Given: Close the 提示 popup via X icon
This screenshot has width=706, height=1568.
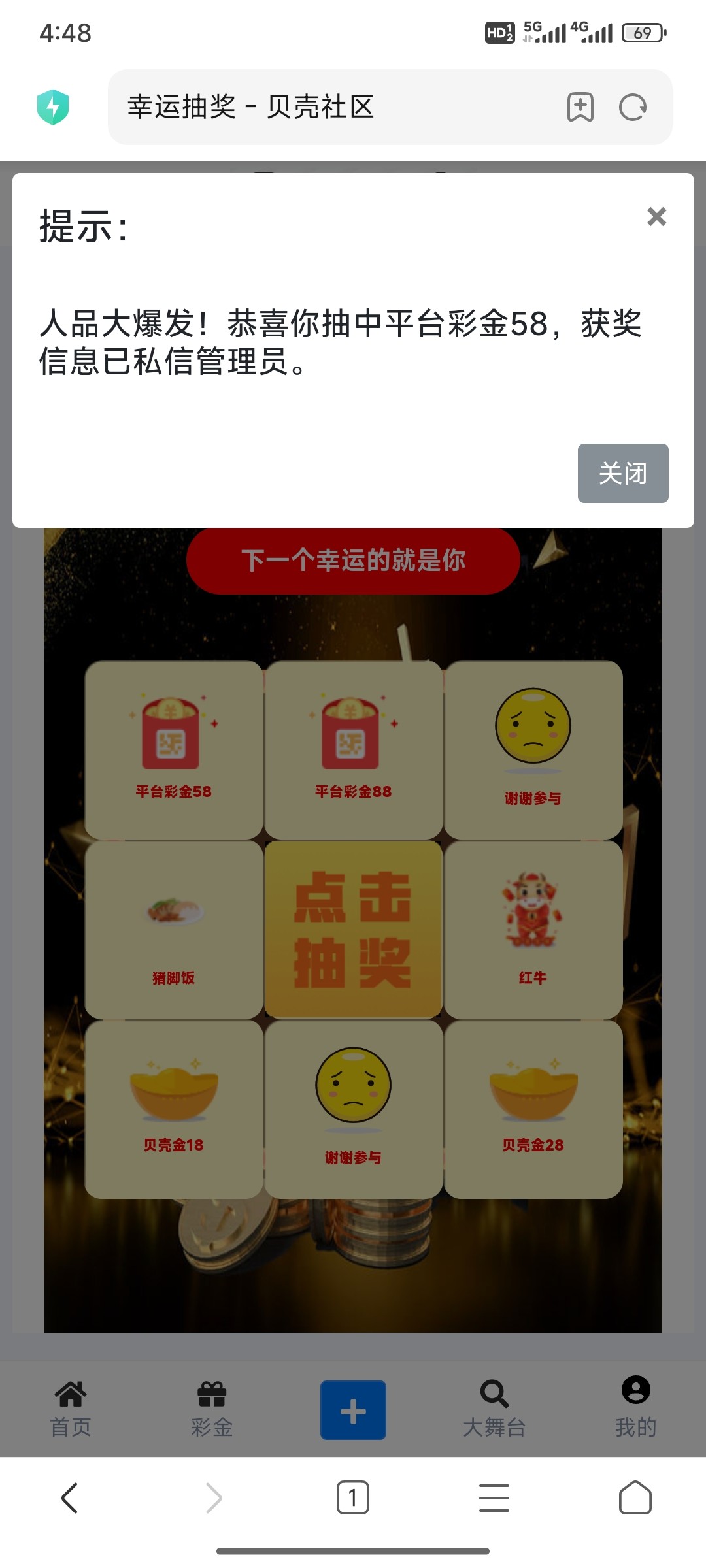Looking at the screenshot, I should pyautogui.click(x=656, y=217).
